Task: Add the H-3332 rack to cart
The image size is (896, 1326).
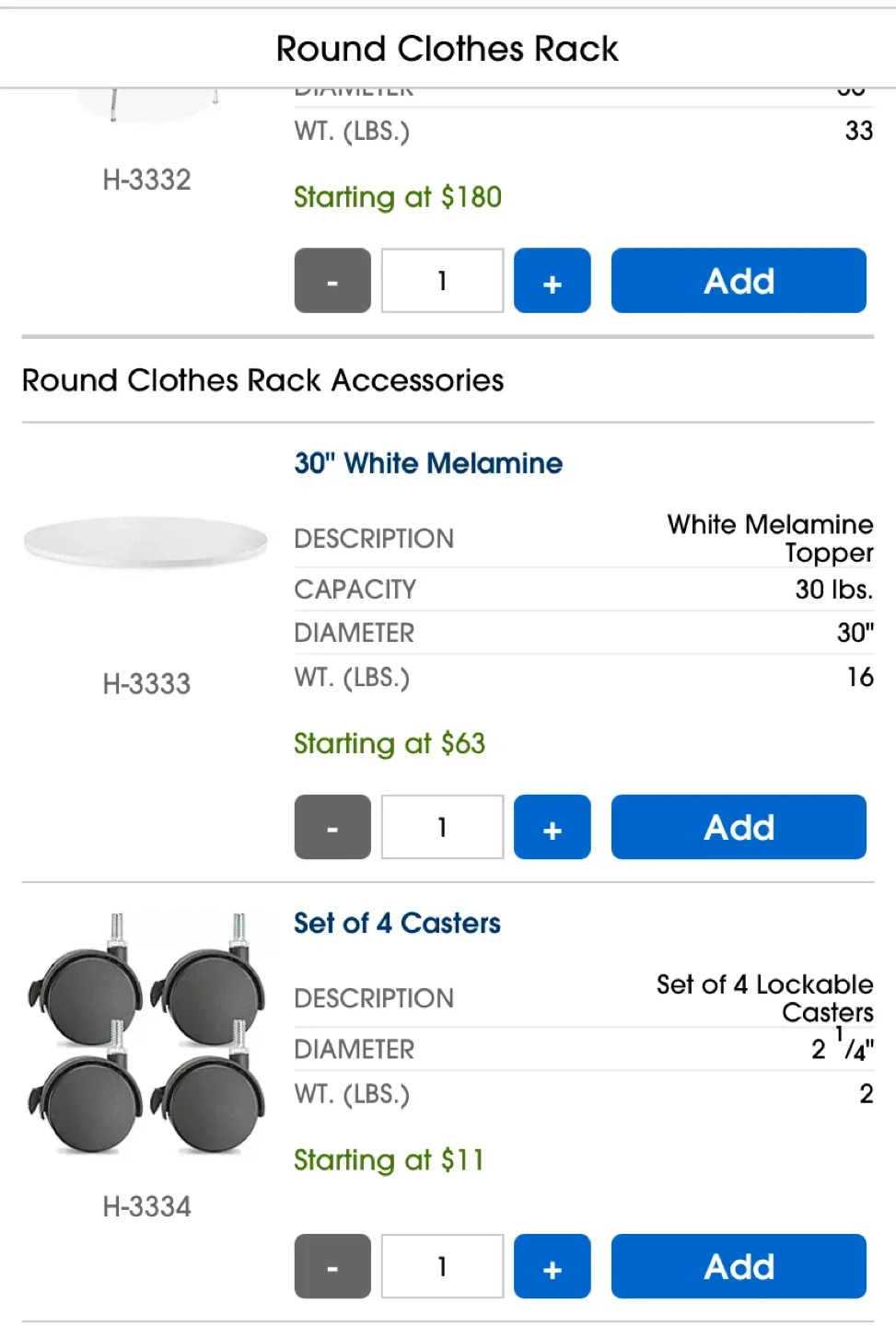Action: coord(738,281)
